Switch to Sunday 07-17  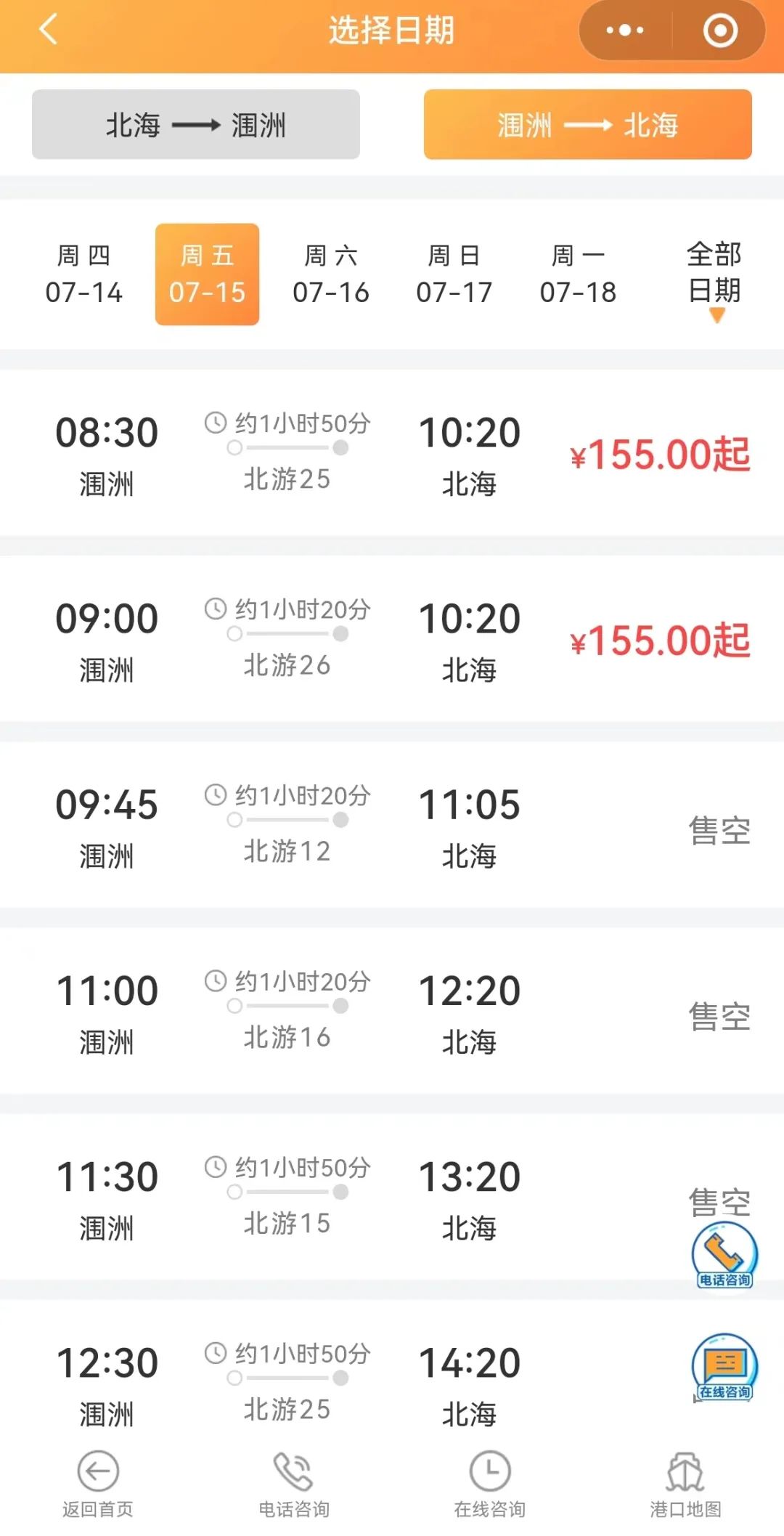coord(454,275)
